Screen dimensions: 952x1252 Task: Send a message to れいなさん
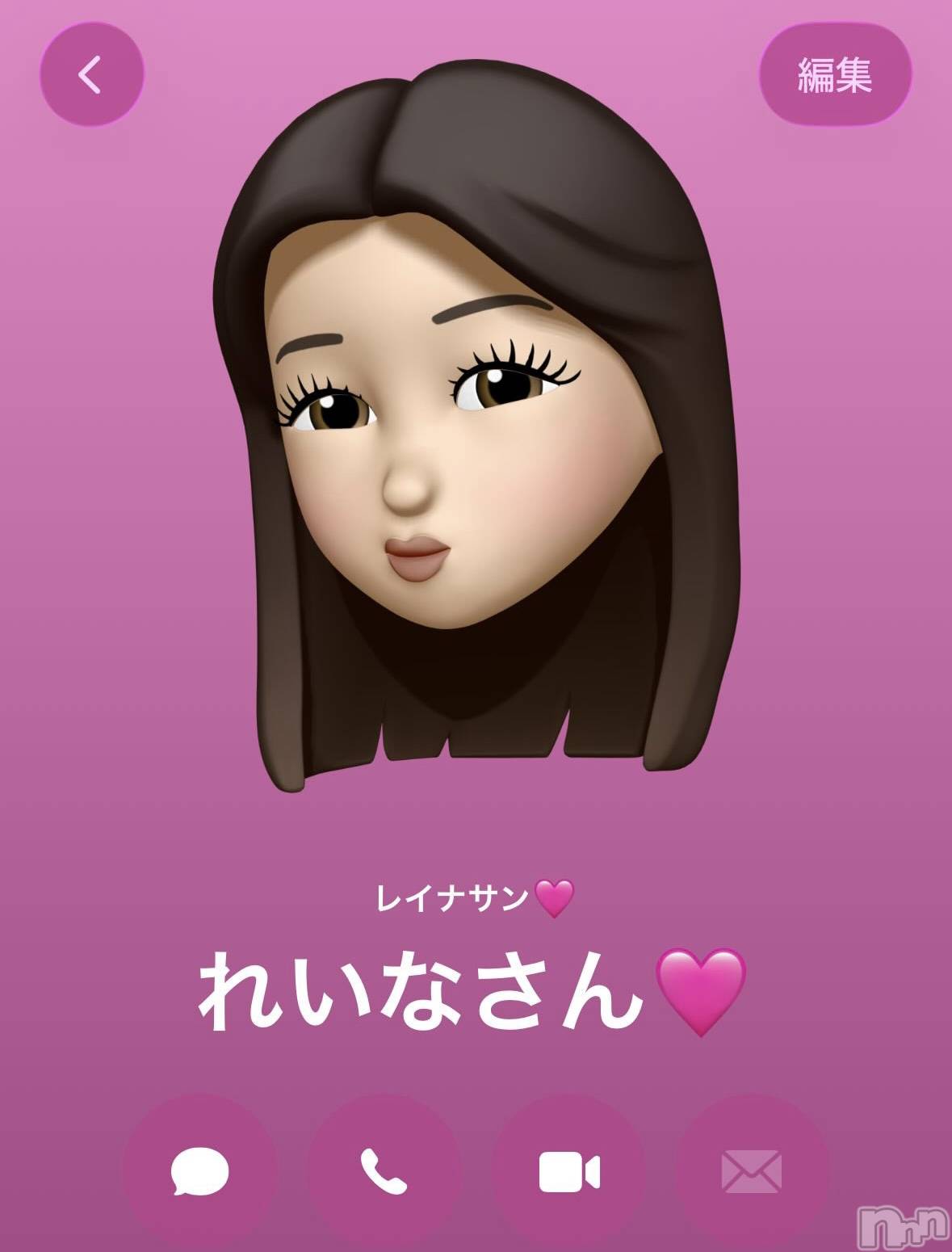[199, 1172]
